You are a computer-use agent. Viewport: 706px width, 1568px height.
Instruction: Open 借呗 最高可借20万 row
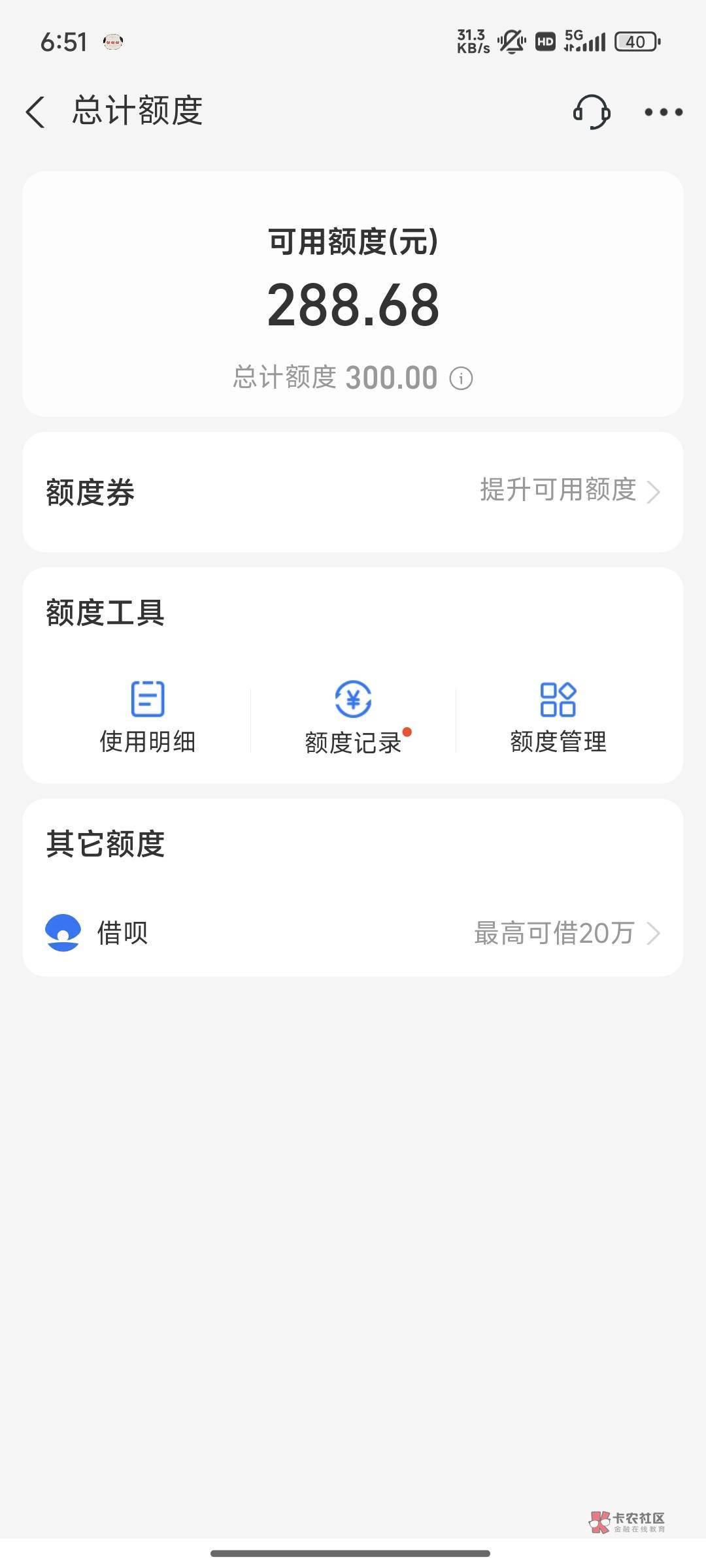pyautogui.click(x=353, y=933)
